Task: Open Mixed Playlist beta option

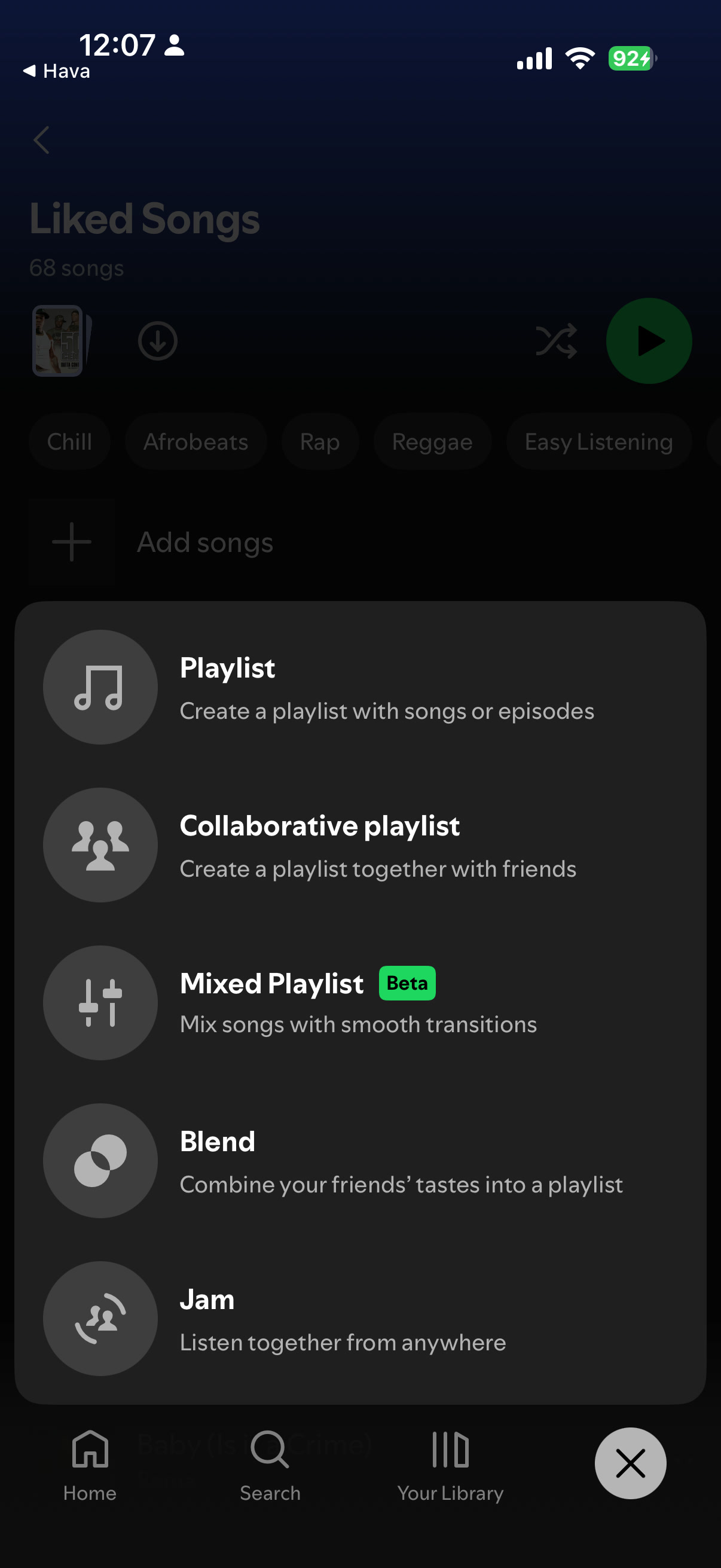Action: click(x=360, y=1003)
